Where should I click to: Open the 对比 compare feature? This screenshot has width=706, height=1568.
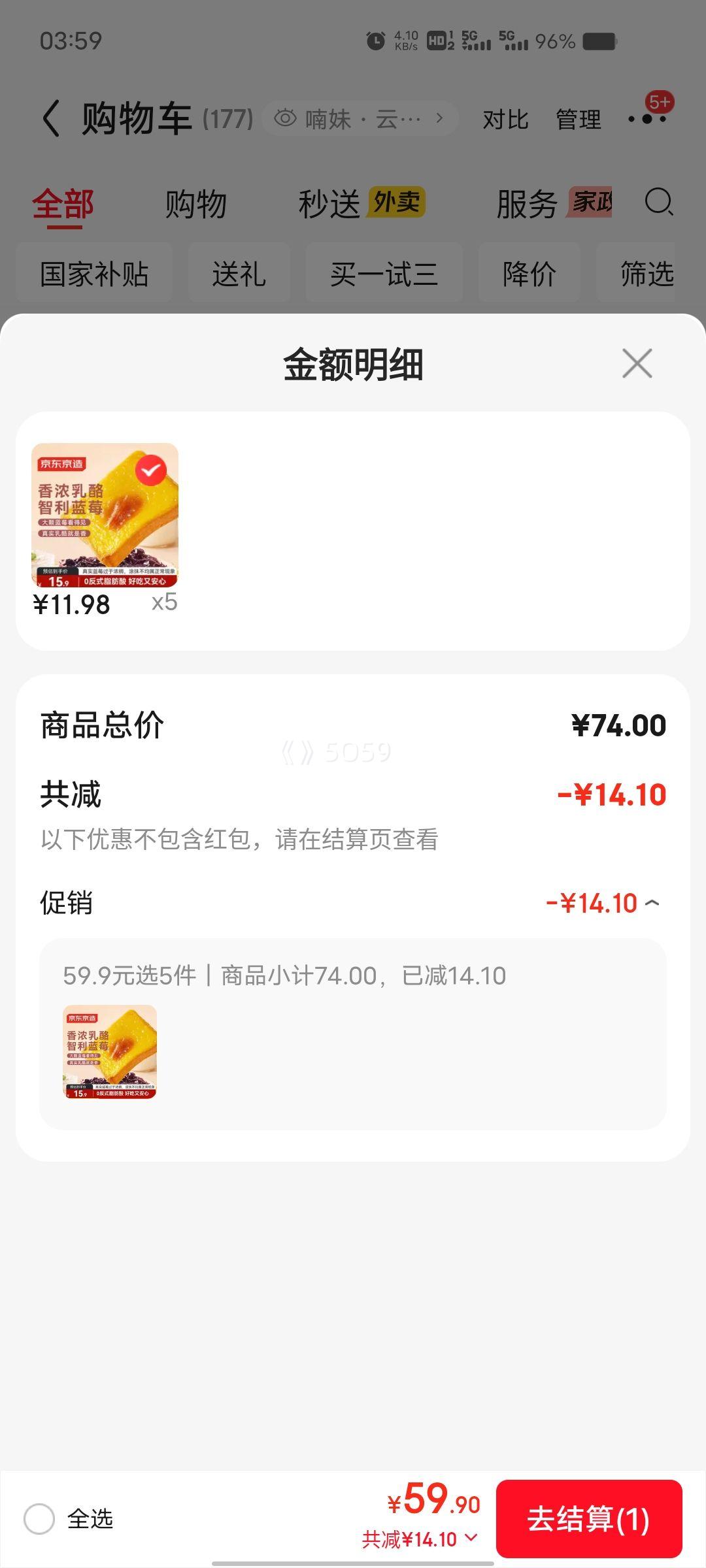(505, 120)
